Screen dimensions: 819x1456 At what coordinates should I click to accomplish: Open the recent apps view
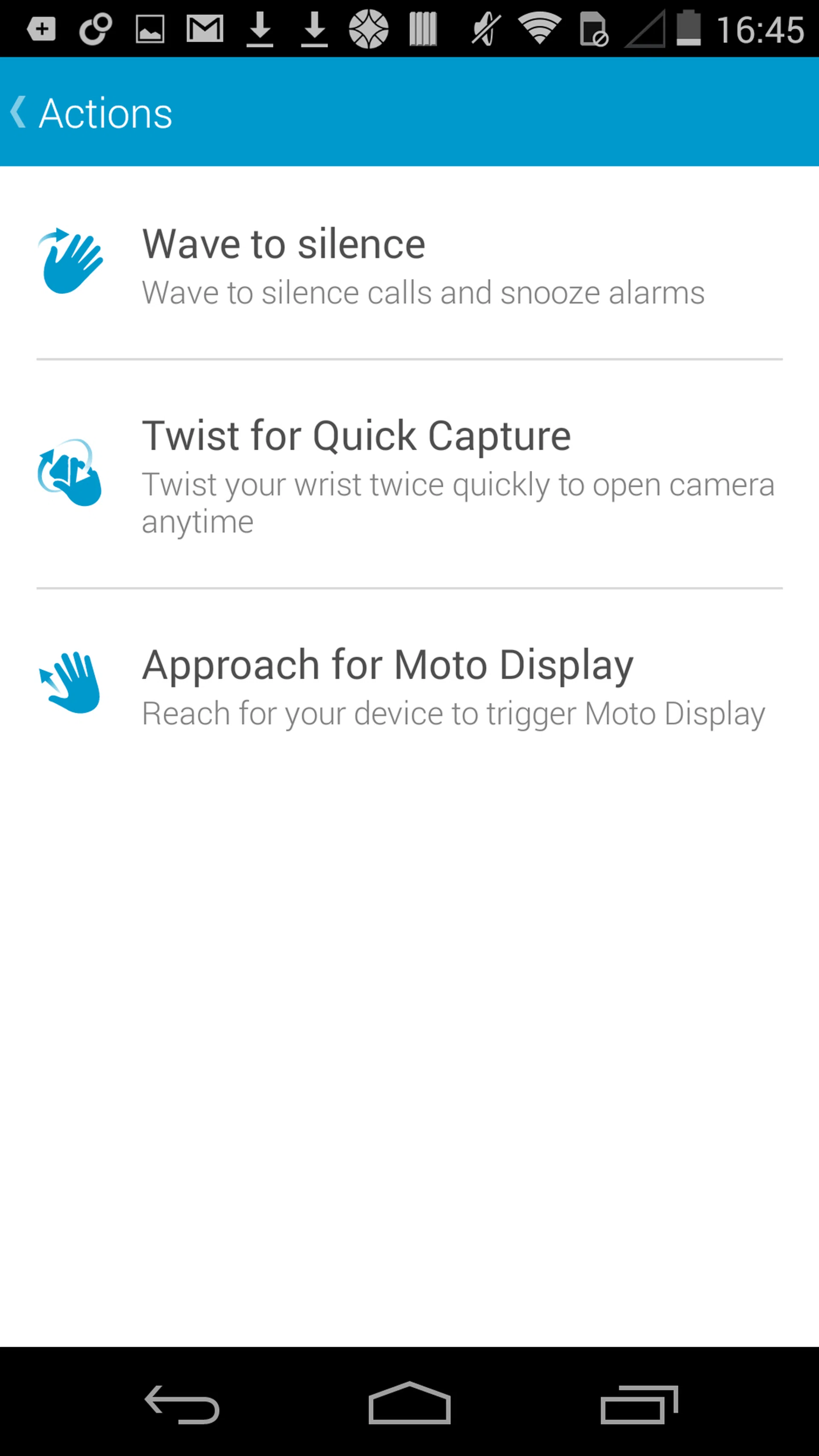pyautogui.click(x=639, y=1404)
